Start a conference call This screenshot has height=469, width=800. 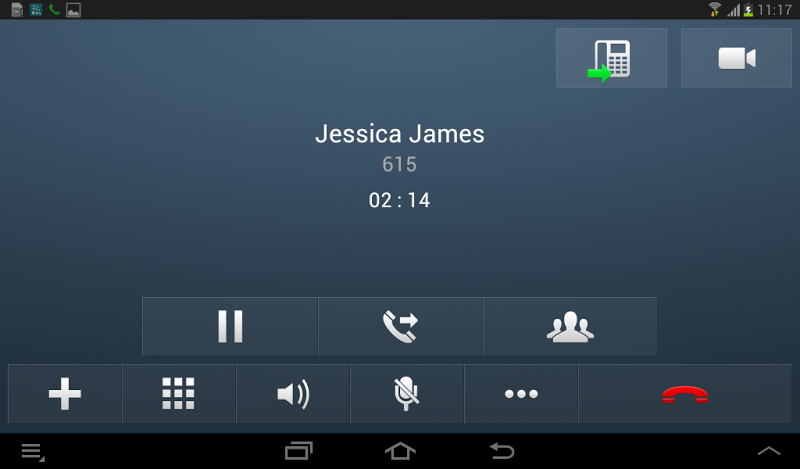570,327
